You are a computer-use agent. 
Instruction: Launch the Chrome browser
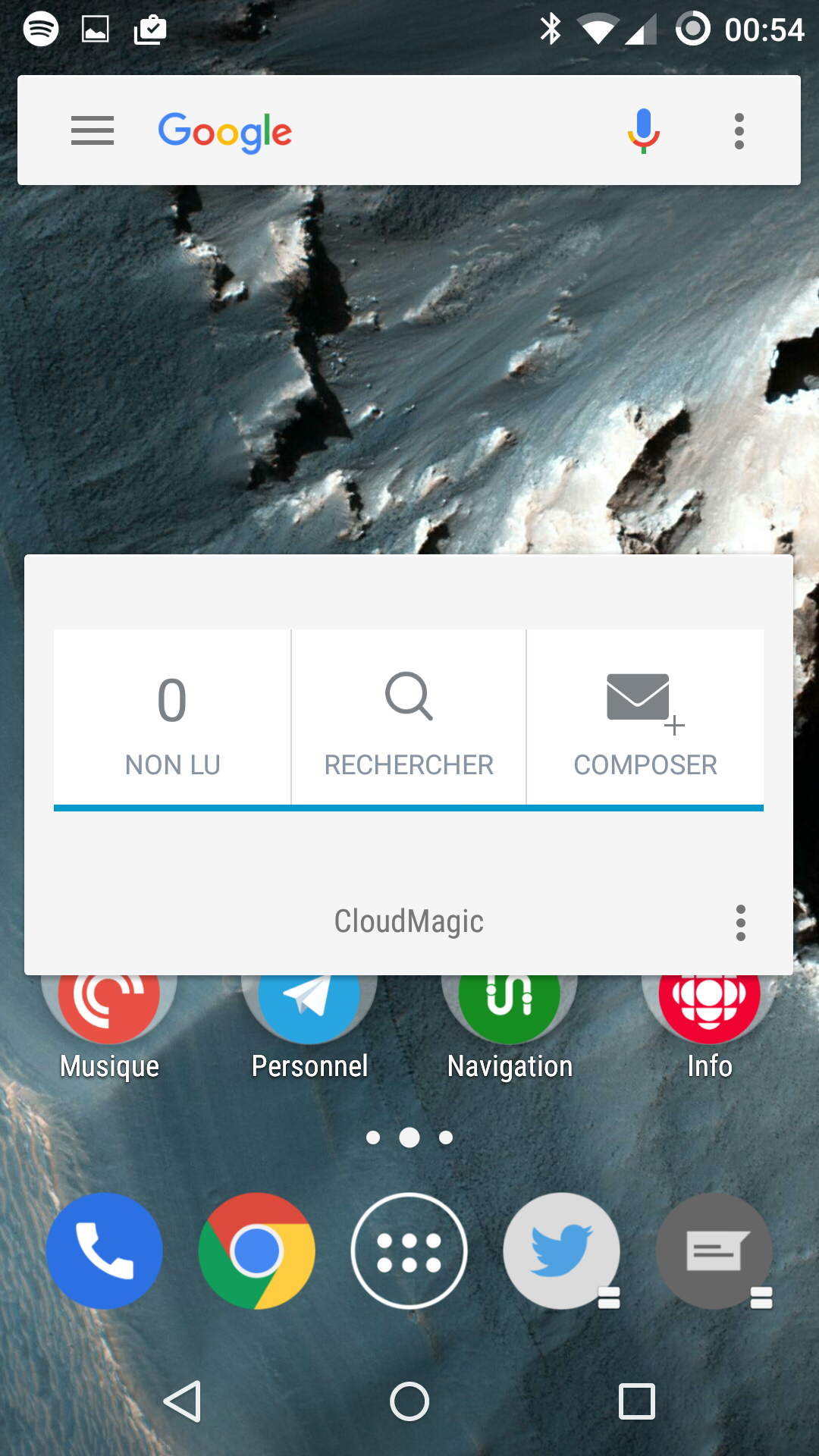coord(257,1251)
